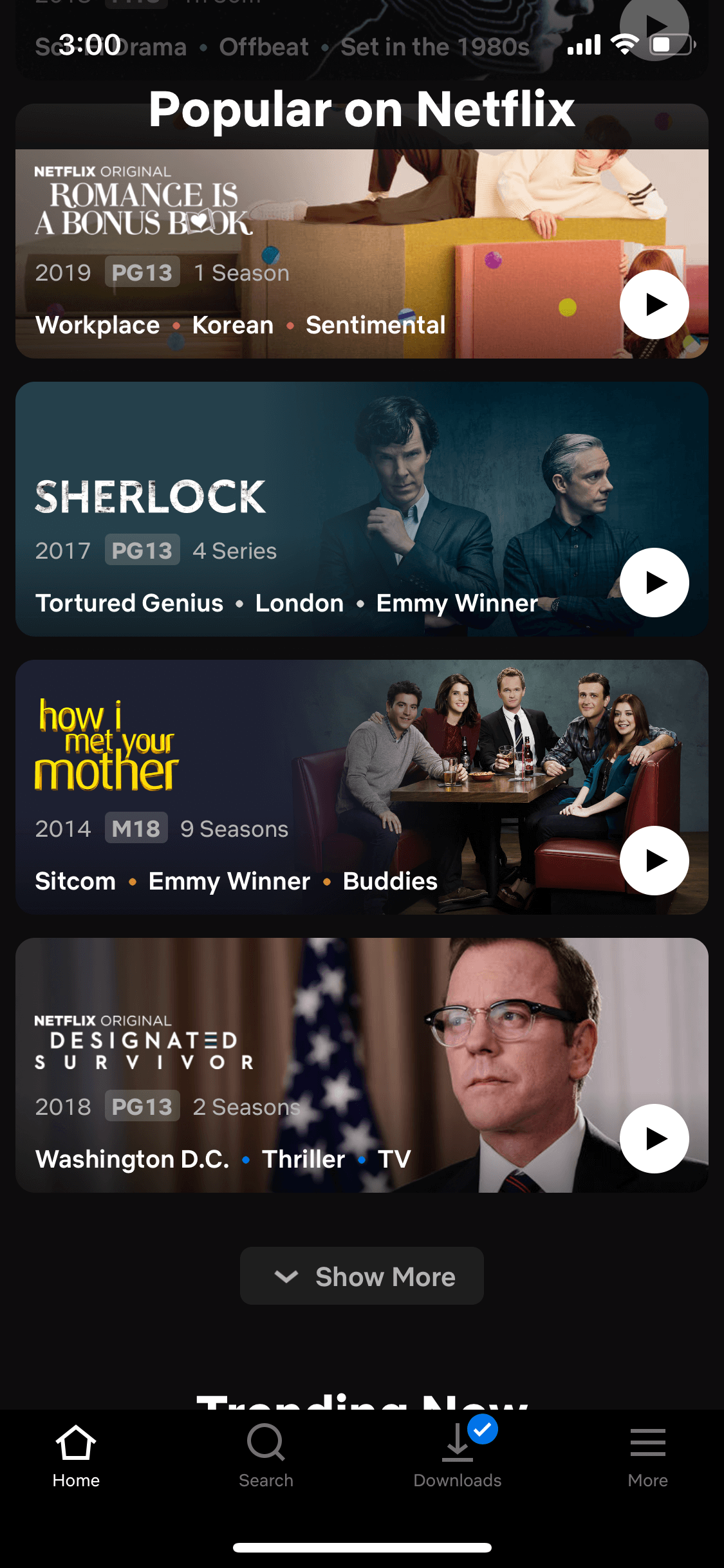724x1568 pixels.
Task: Open the How I Met Your Mother card
Action: [x=362, y=787]
